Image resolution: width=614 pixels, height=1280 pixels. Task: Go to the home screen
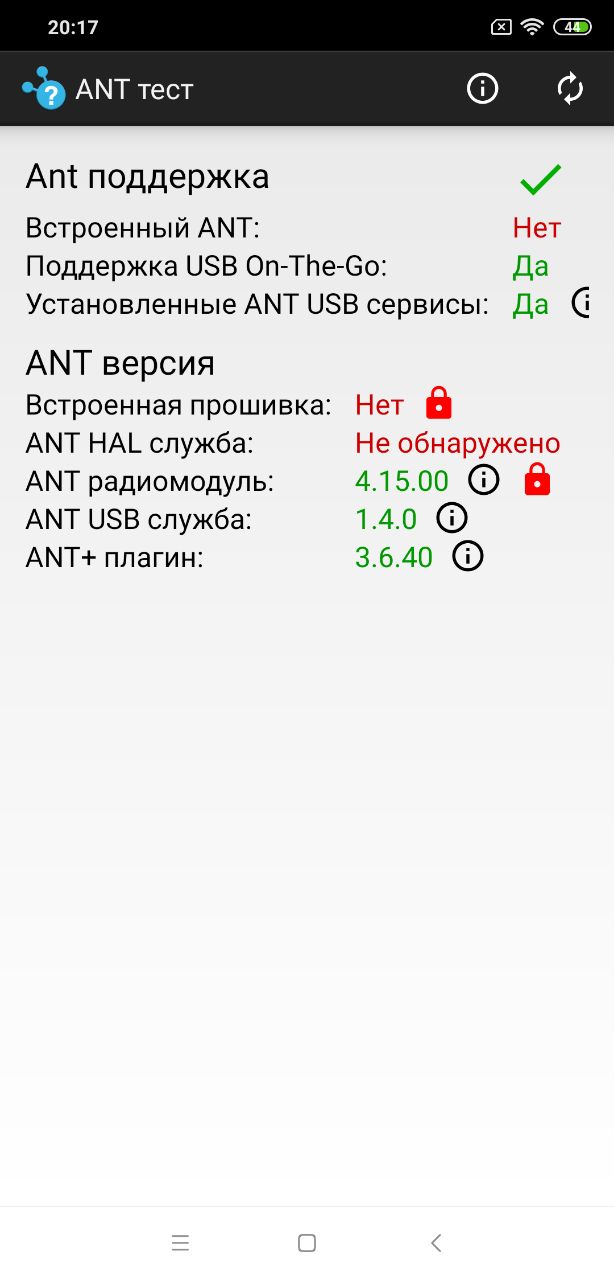tap(307, 1243)
